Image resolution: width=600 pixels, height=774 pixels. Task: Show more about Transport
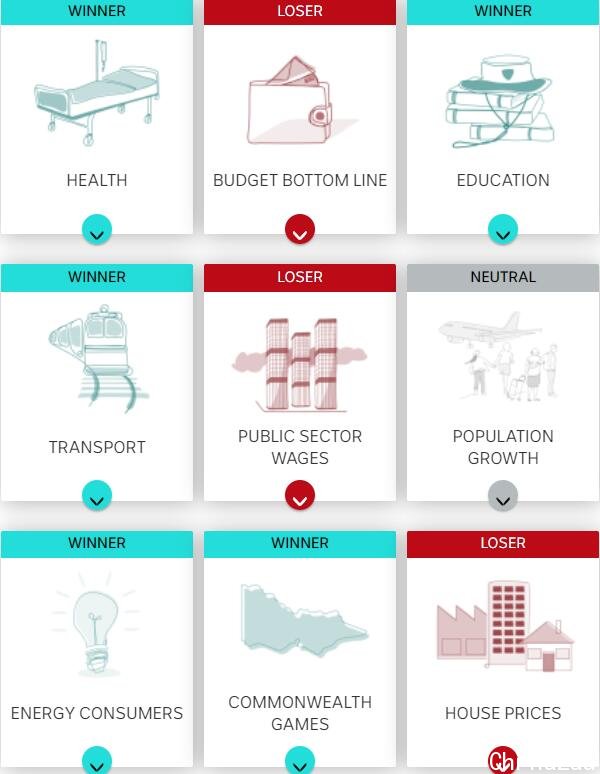tap(97, 496)
